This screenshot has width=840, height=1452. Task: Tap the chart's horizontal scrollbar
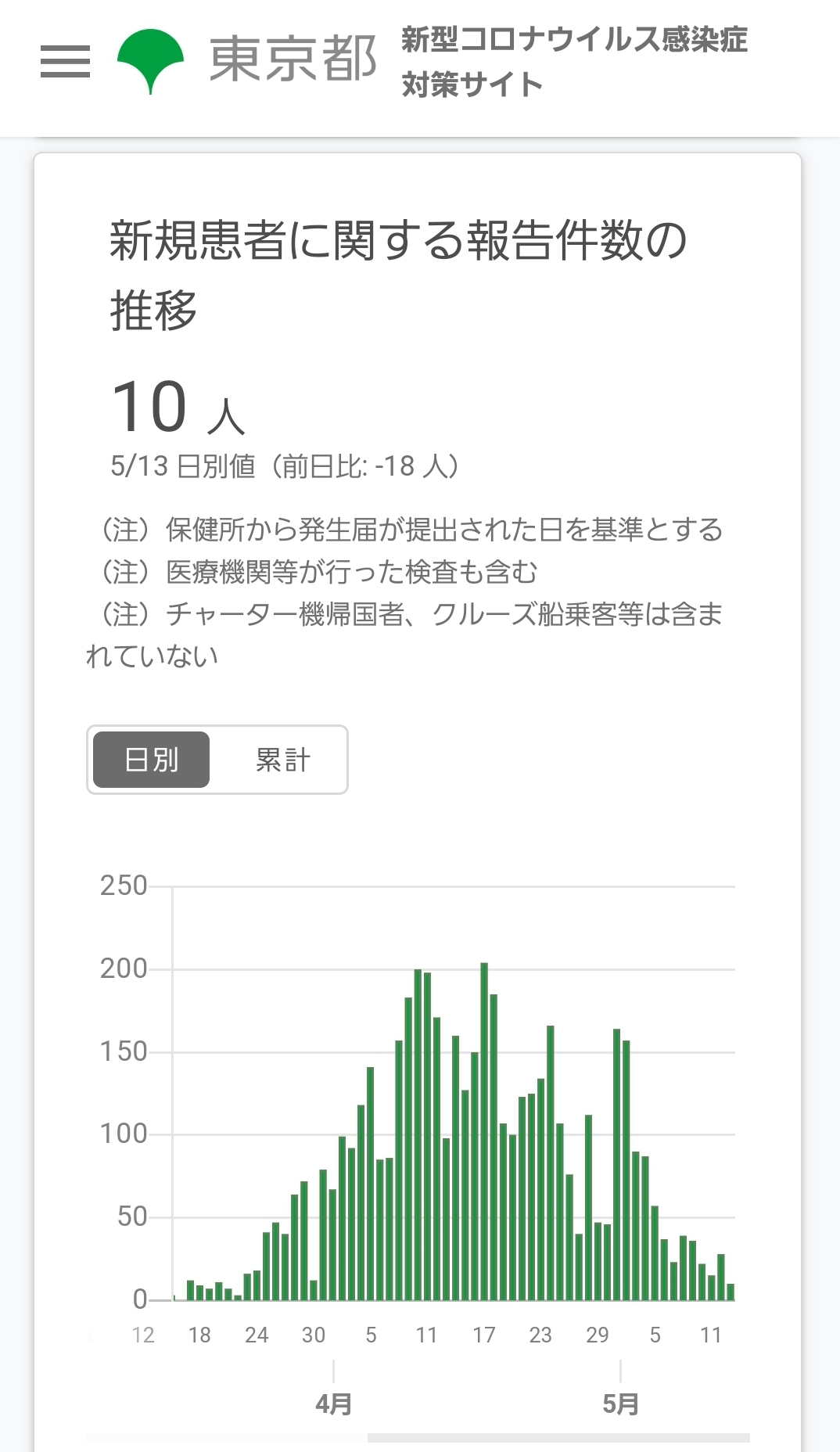coord(558,1437)
